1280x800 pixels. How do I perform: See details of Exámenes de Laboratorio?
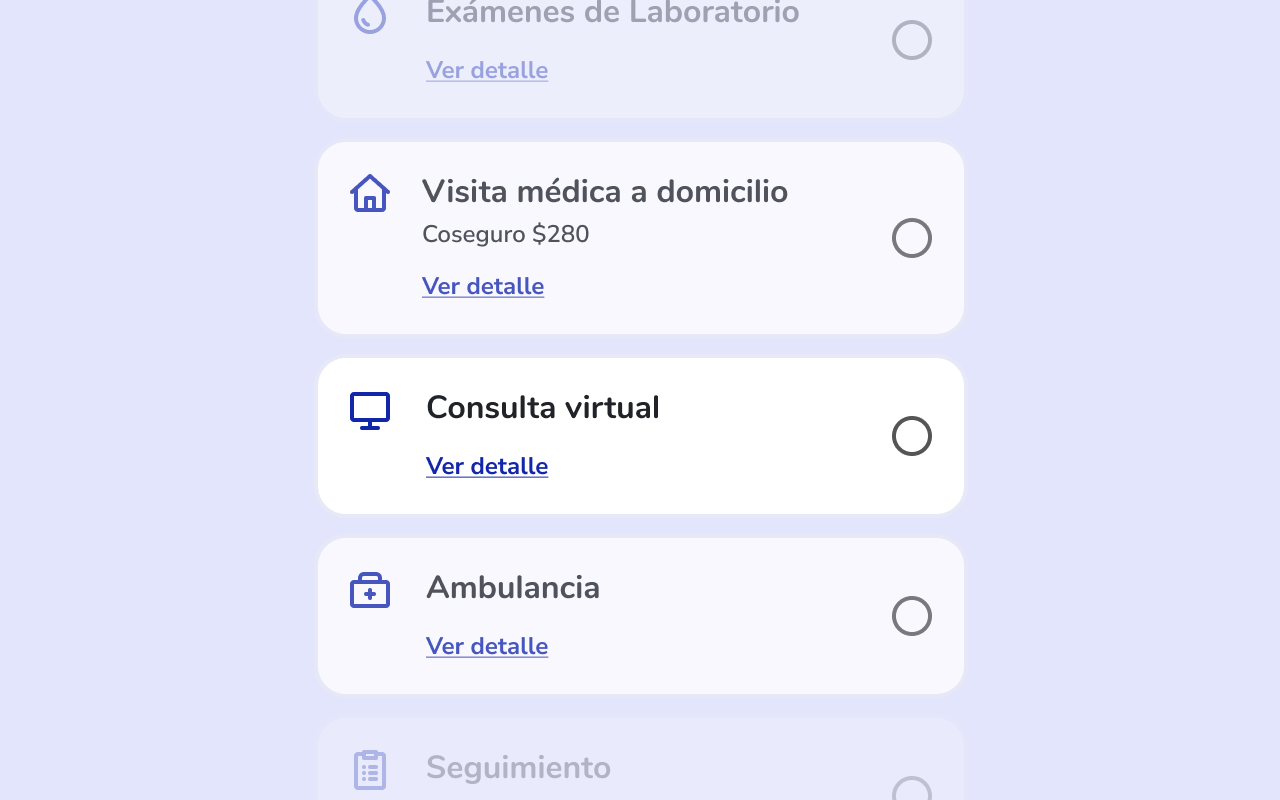coord(487,70)
